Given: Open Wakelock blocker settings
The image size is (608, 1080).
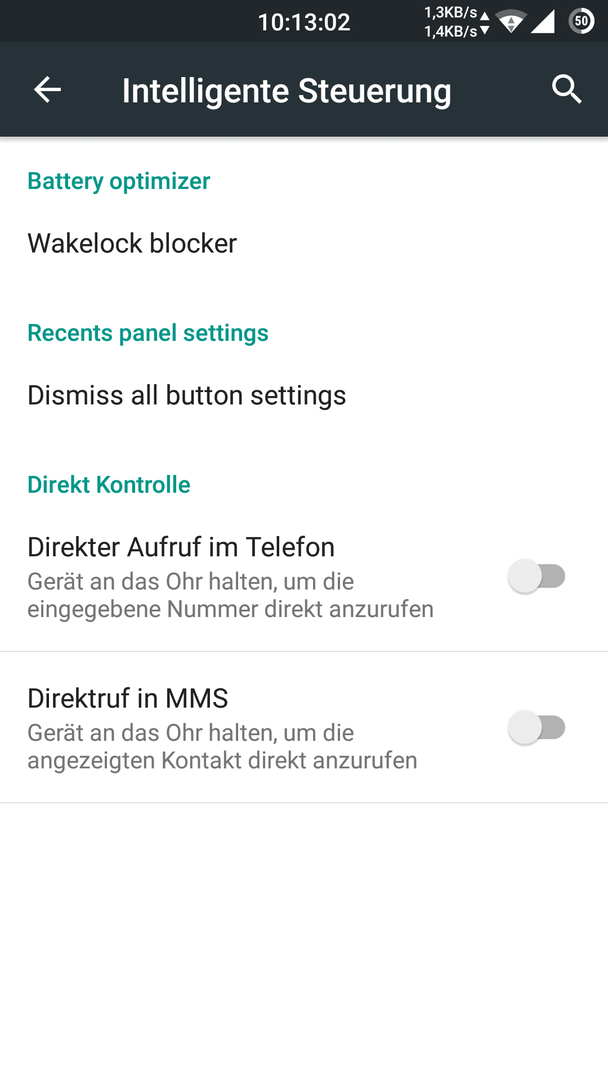Looking at the screenshot, I should [304, 243].
